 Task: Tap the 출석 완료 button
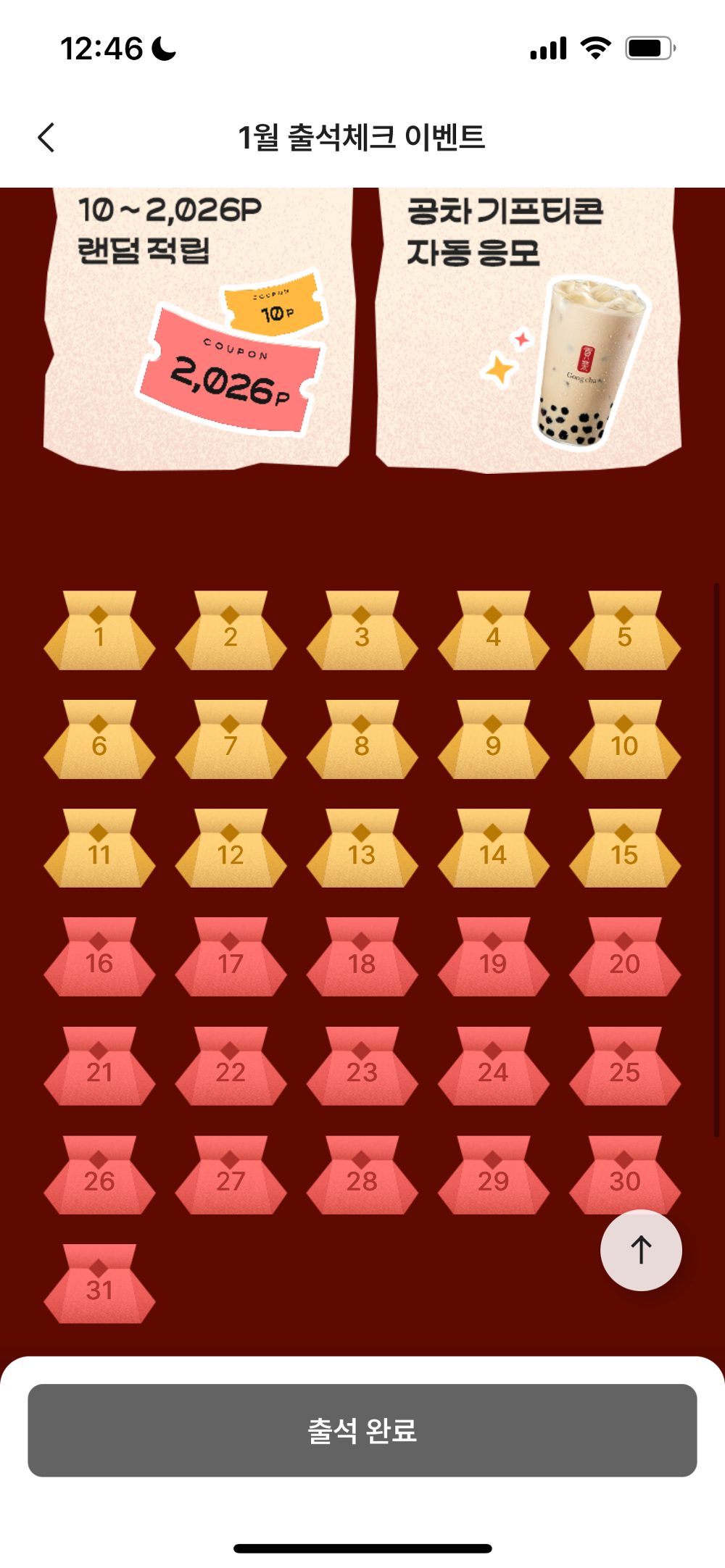(362, 1430)
